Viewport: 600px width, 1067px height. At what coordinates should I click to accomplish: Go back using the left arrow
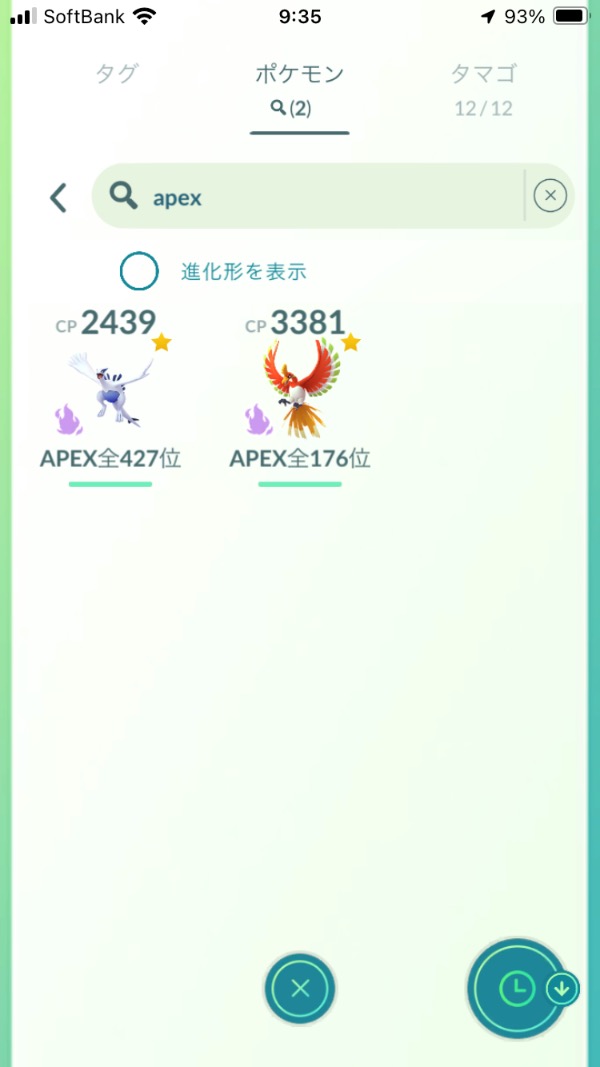(58, 197)
